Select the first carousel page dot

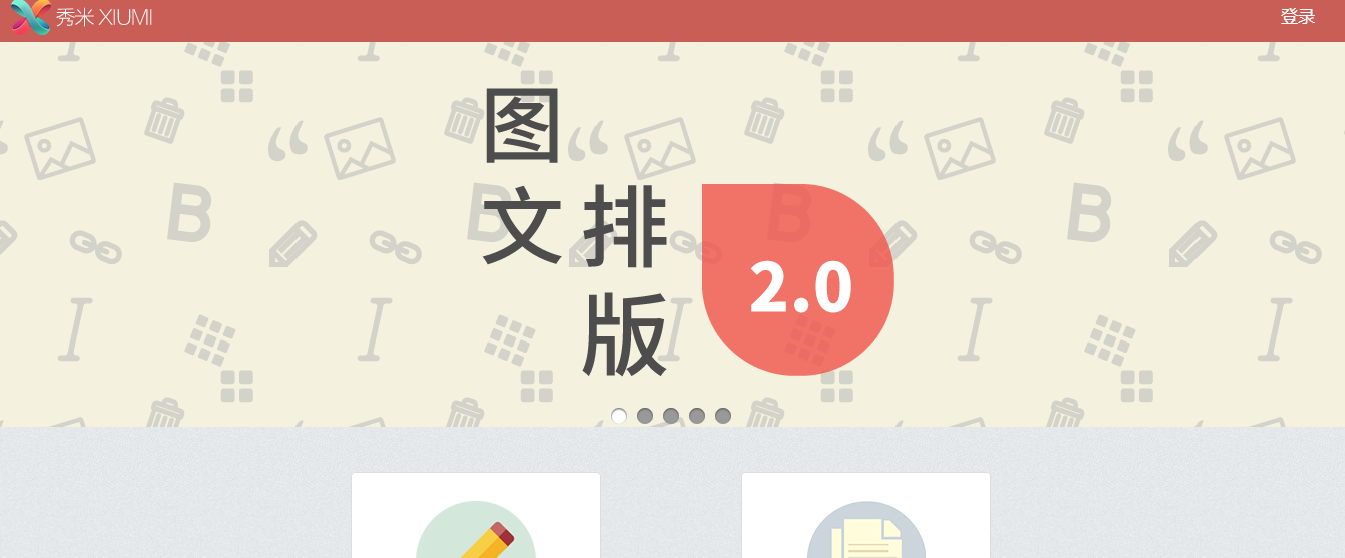[619, 416]
